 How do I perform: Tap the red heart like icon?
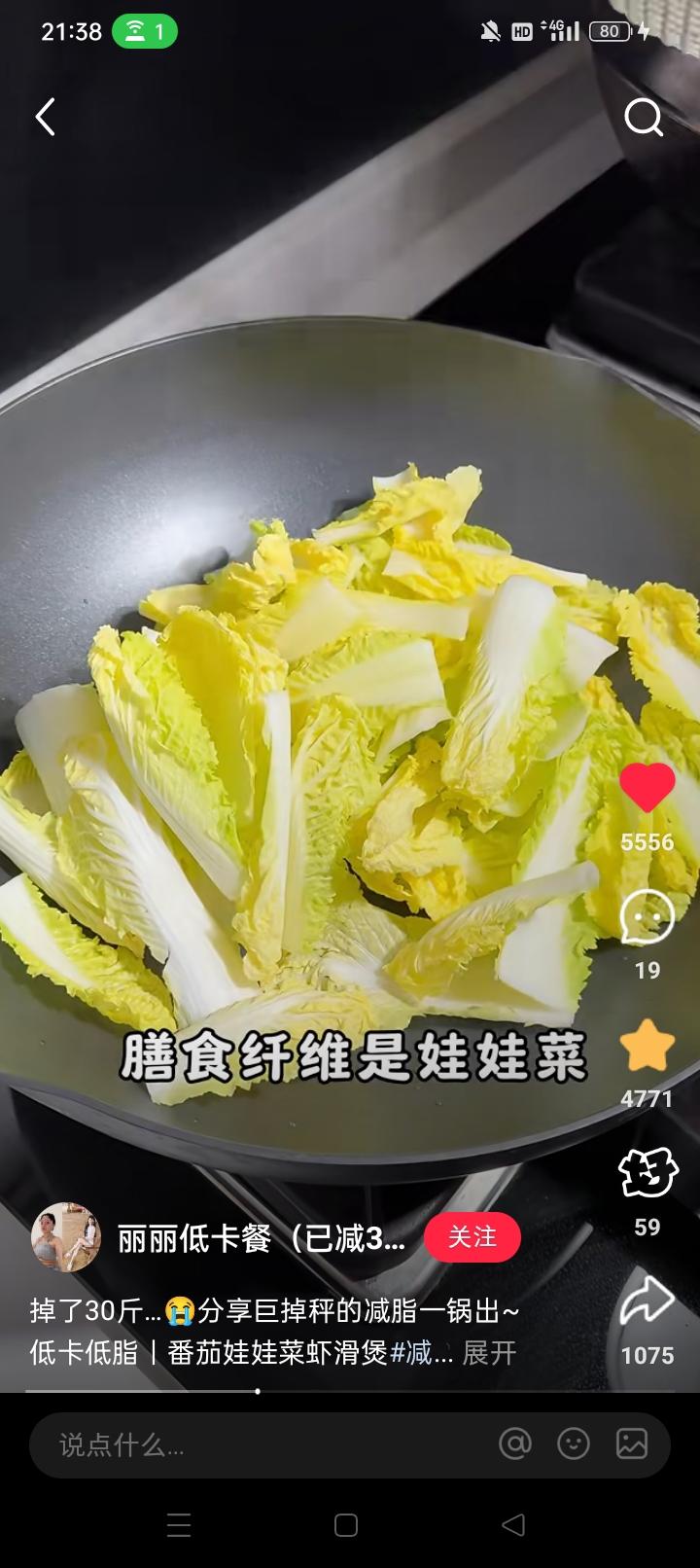click(x=647, y=789)
